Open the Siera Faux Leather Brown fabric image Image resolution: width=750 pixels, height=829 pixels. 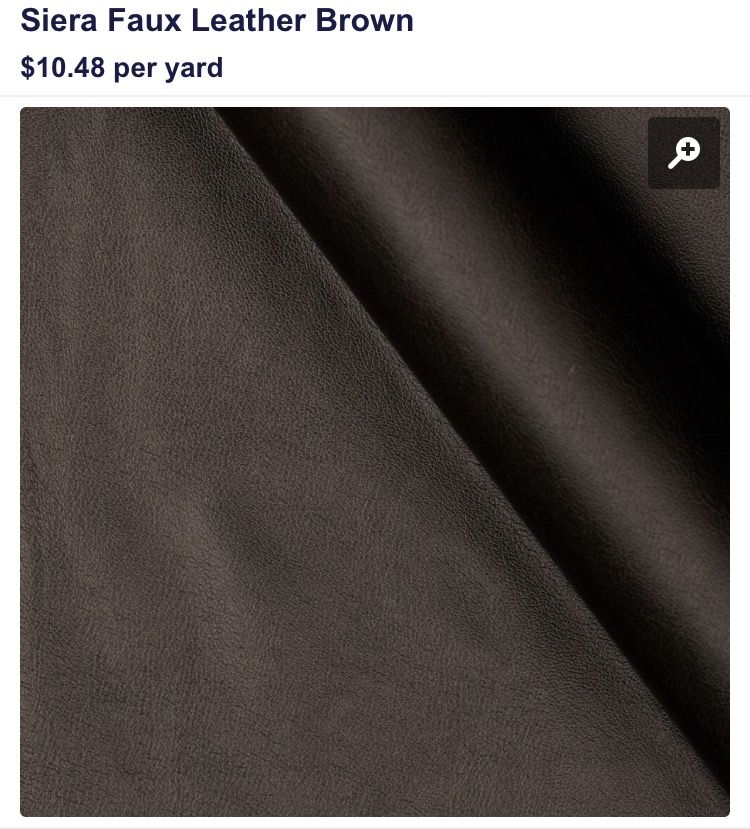click(374, 461)
